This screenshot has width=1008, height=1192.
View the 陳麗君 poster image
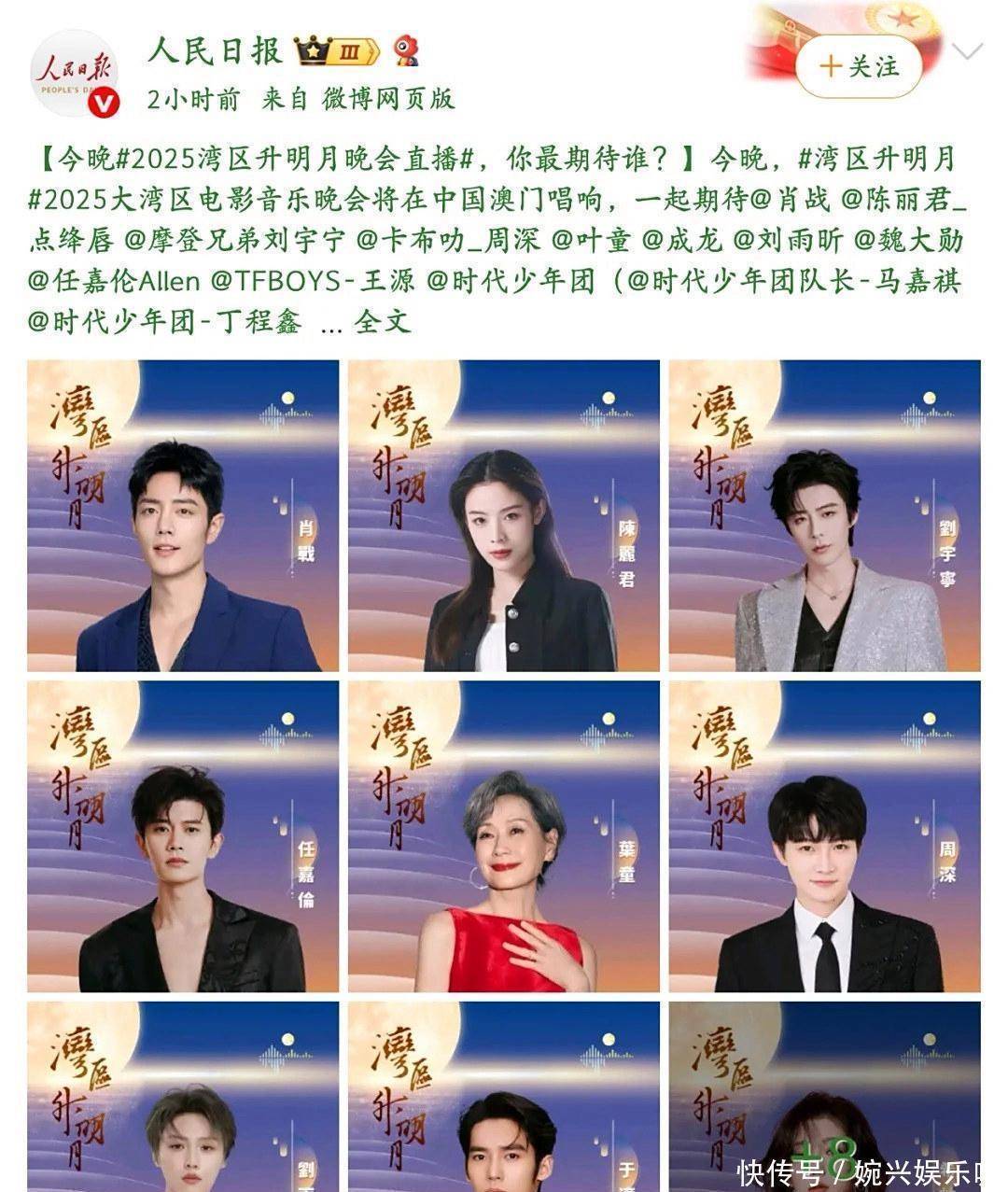(x=504, y=515)
